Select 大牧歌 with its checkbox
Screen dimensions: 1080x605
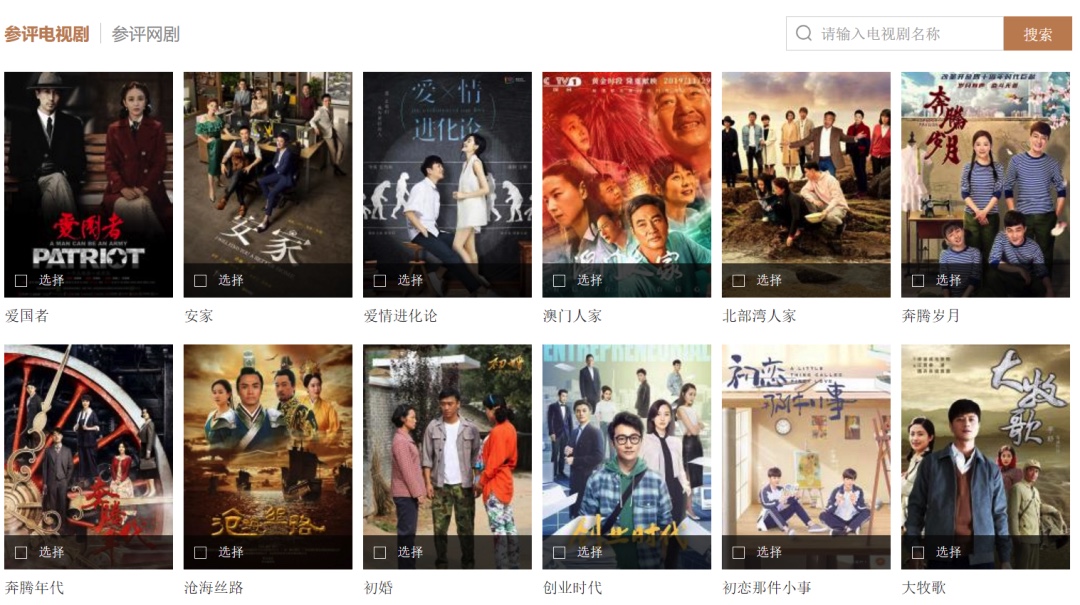tap(918, 553)
